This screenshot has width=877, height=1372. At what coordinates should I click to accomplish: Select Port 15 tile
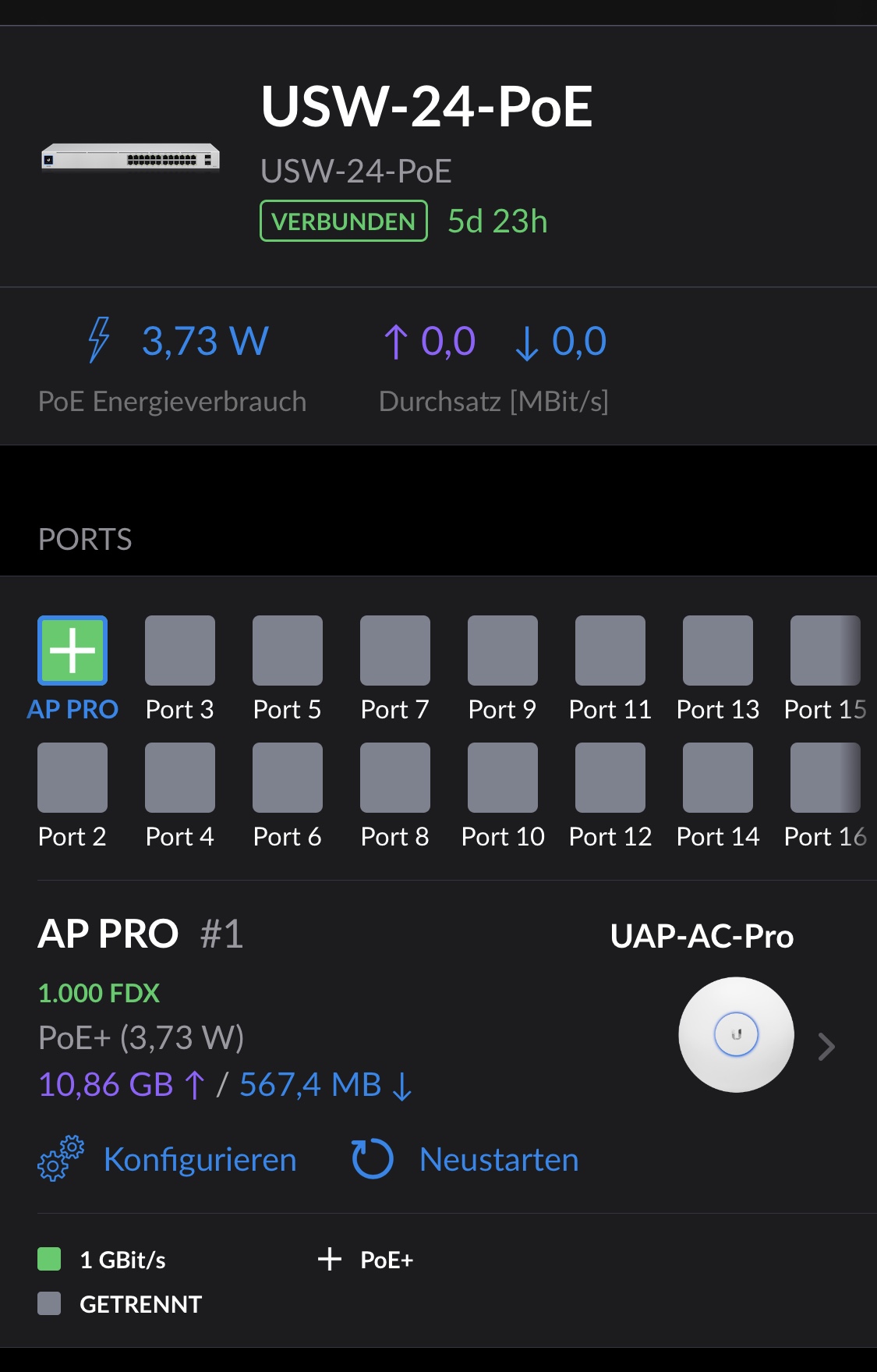pyautogui.click(x=825, y=651)
